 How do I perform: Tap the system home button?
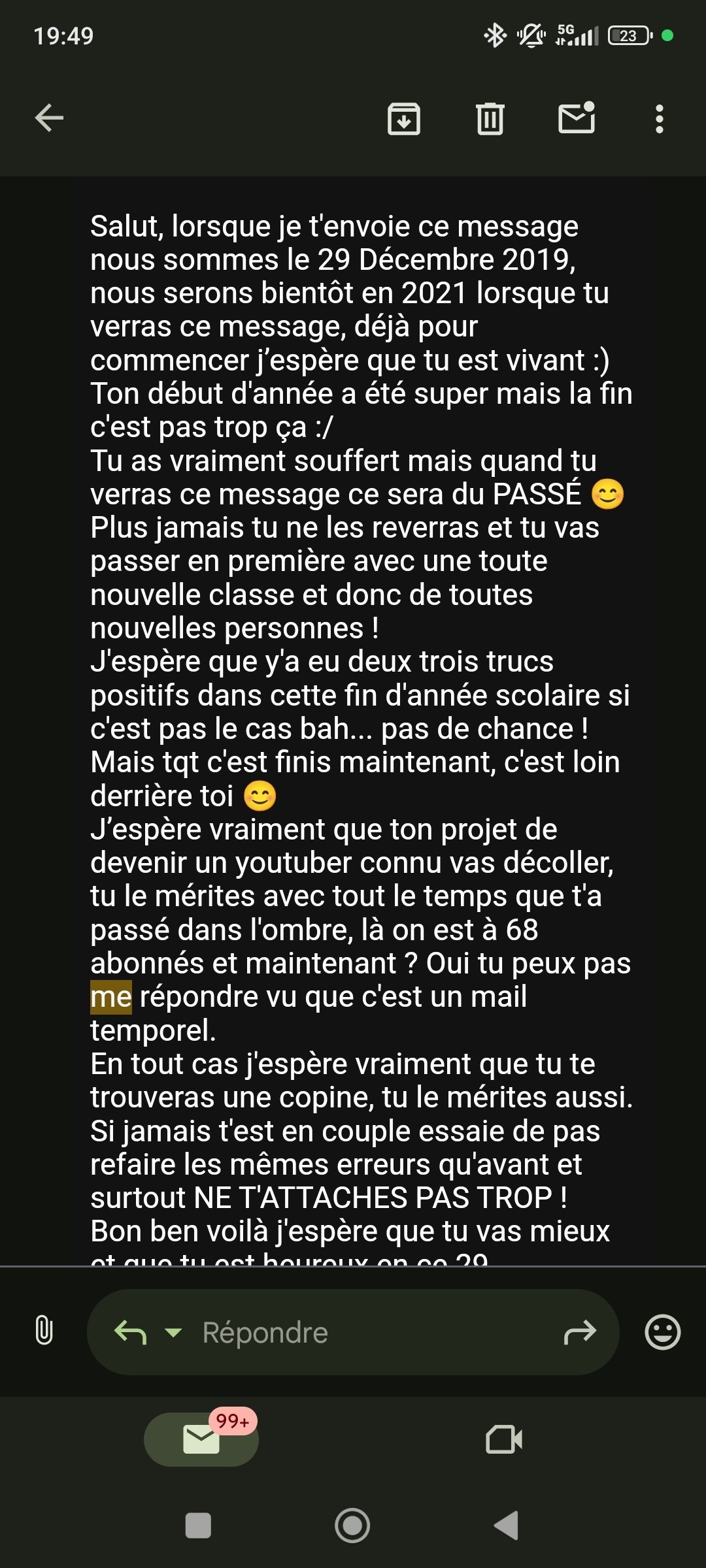click(352, 1526)
